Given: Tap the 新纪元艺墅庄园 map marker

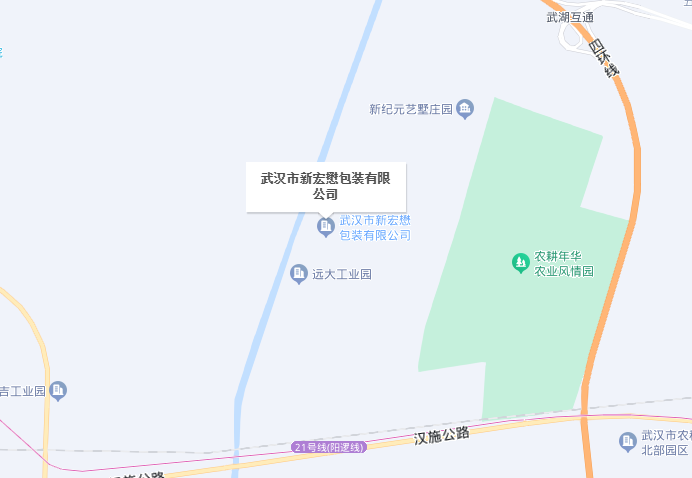Looking at the screenshot, I should [x=464, y=109].
